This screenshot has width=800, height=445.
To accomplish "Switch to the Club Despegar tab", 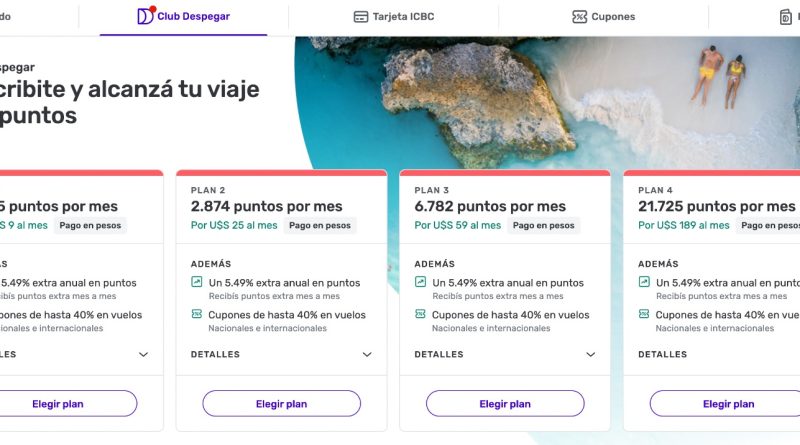I will click(x=183, y=17).
